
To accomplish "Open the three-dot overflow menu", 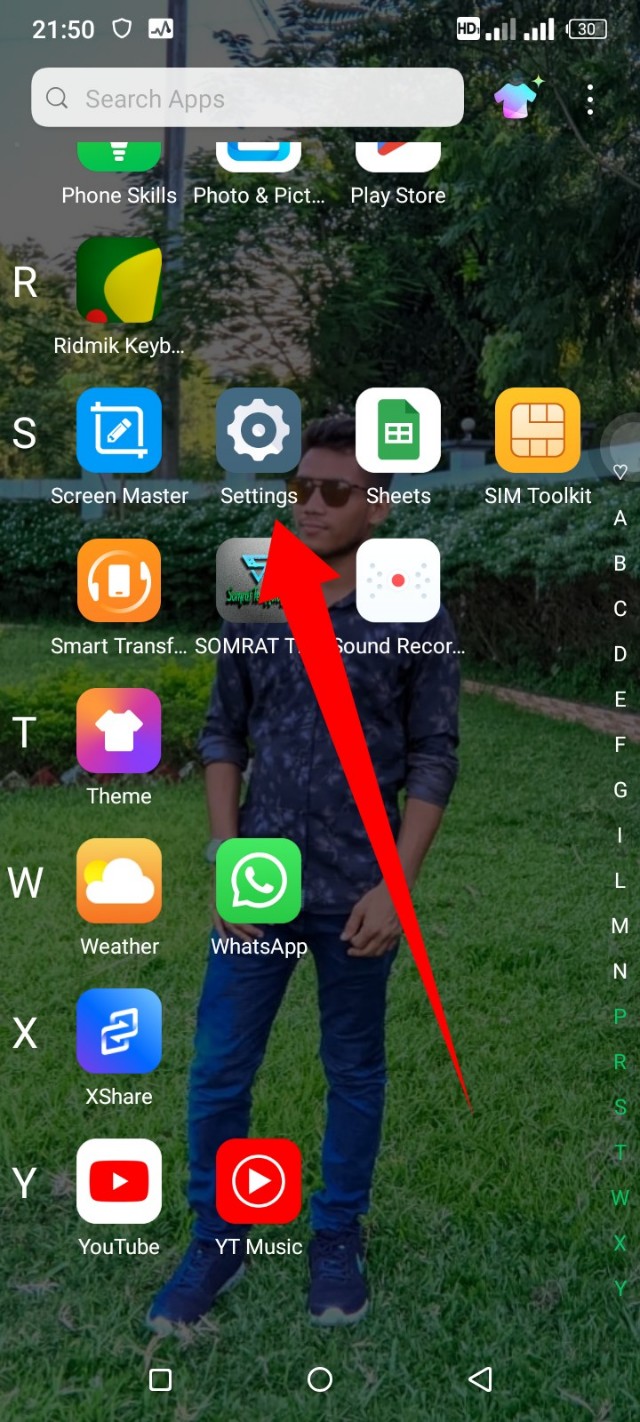I will (x=590, y=99).
